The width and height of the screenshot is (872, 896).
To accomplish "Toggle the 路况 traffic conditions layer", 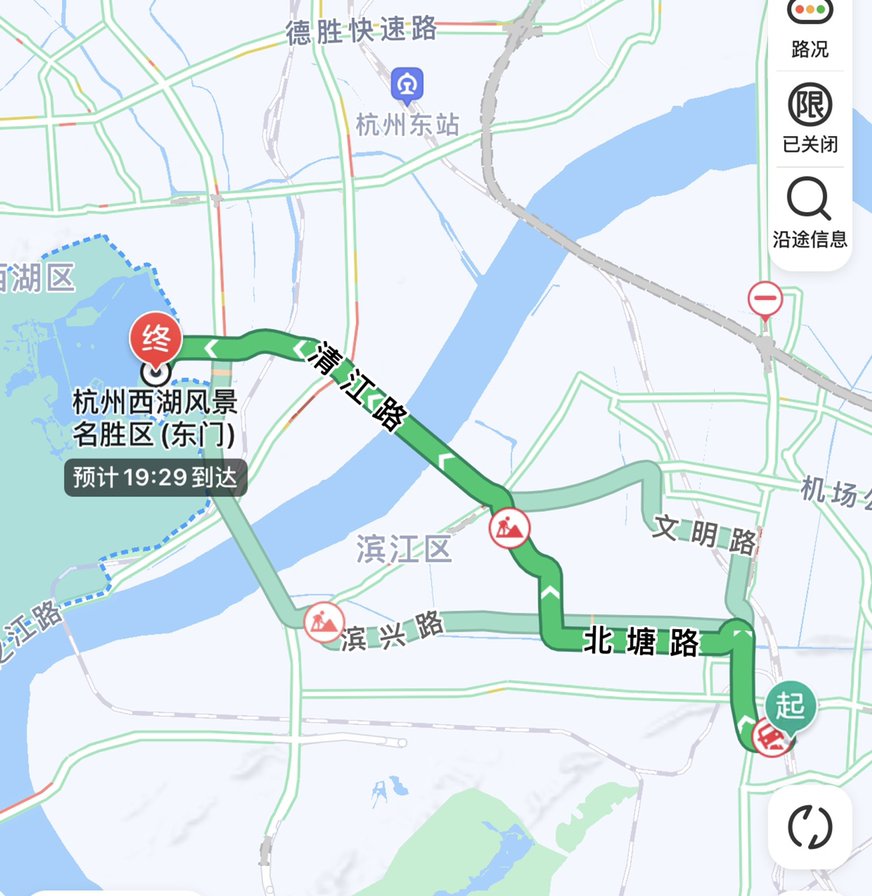I will [810, 27].
